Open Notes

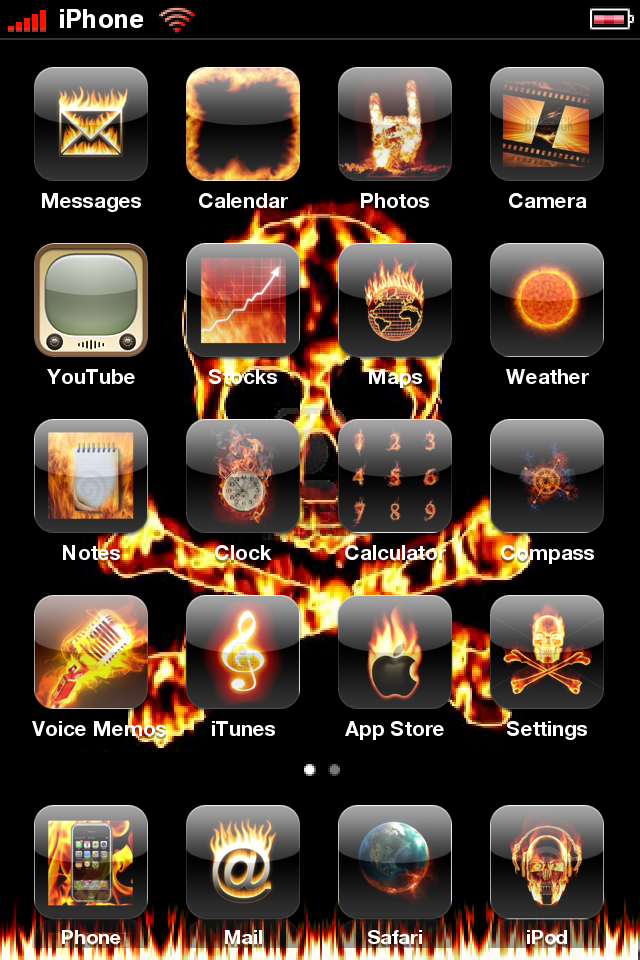click(x=91, y=476)
